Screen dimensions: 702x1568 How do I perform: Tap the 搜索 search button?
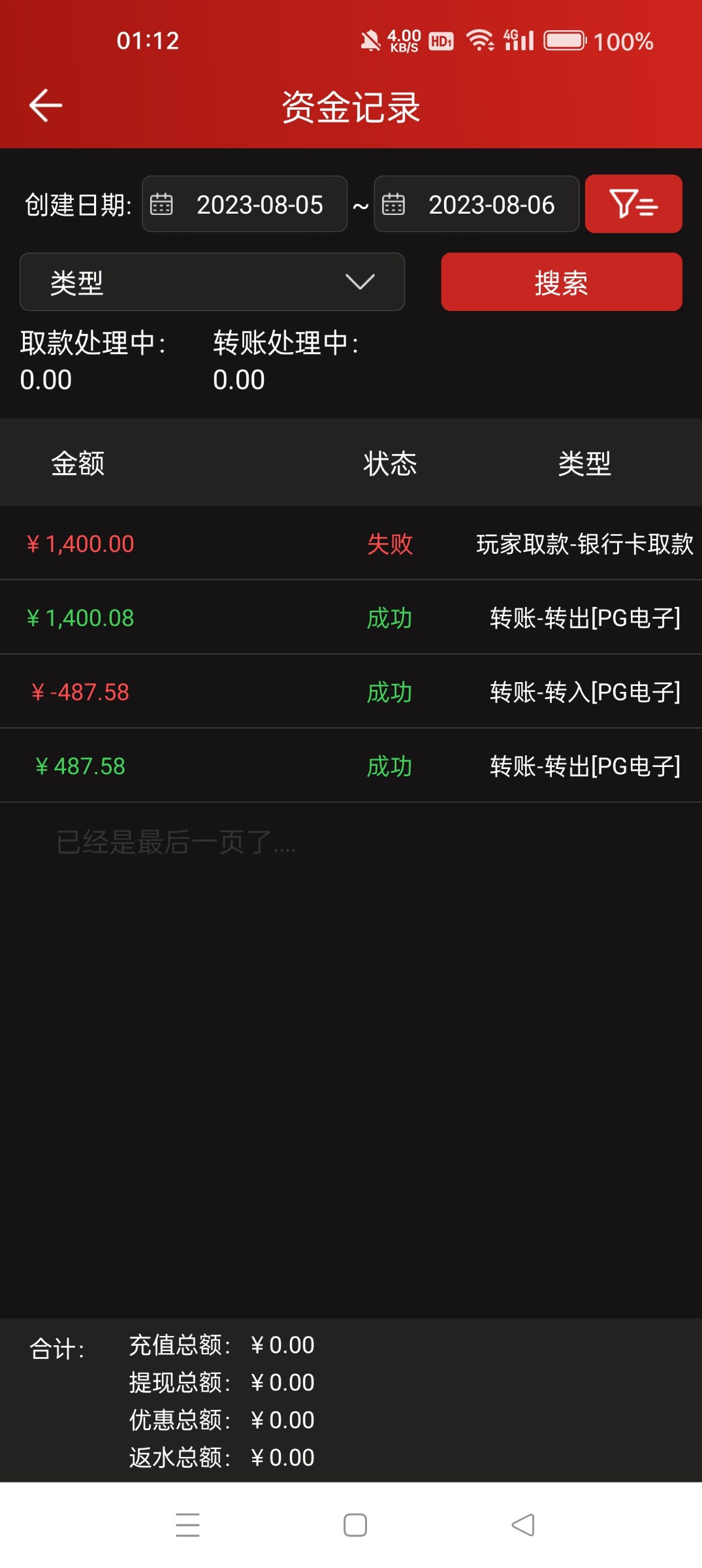(x=561, y=282)
